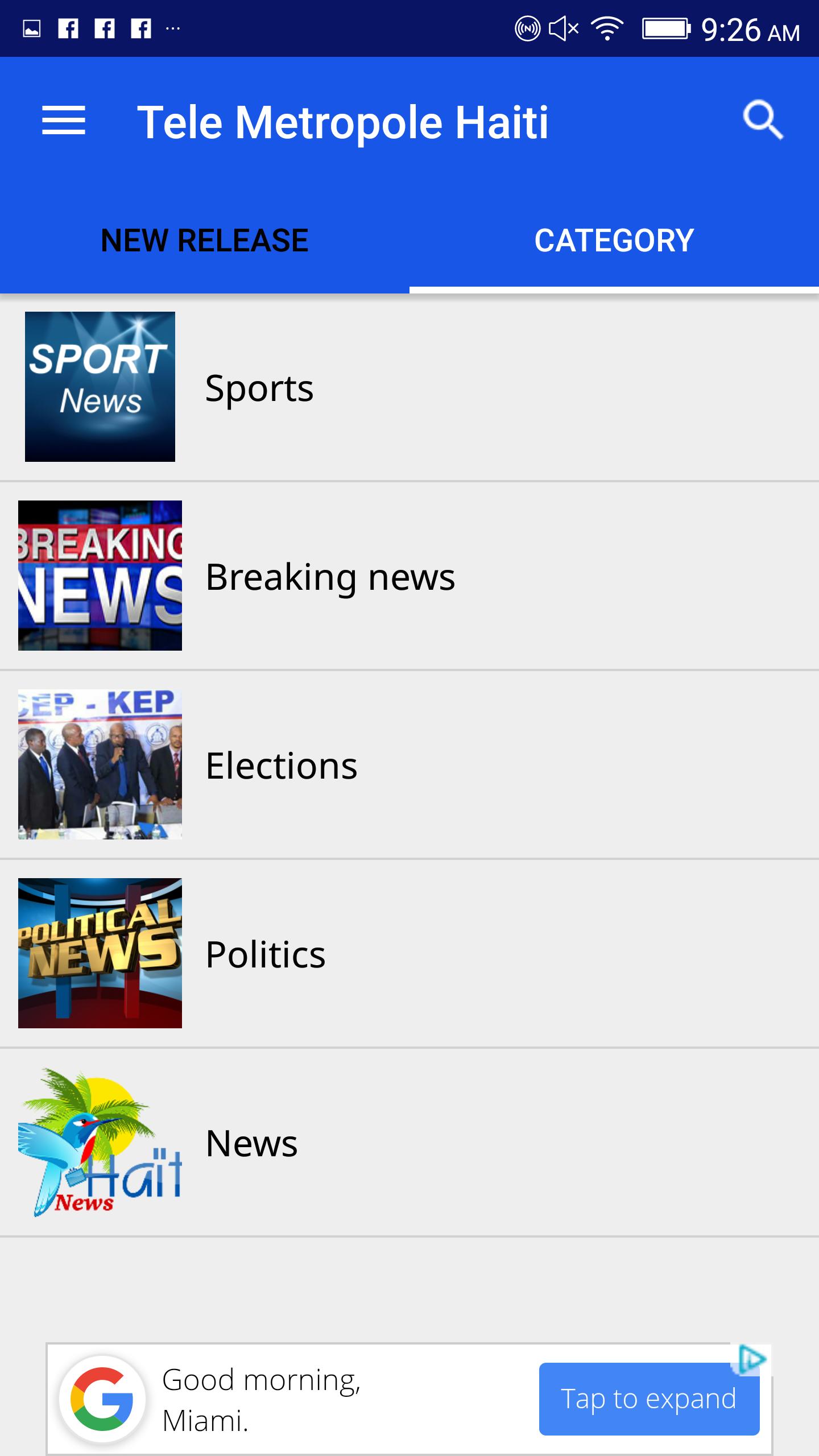Tap the Breaking News category image
This screenshot has height=1456, width=819.
point(100,576)
